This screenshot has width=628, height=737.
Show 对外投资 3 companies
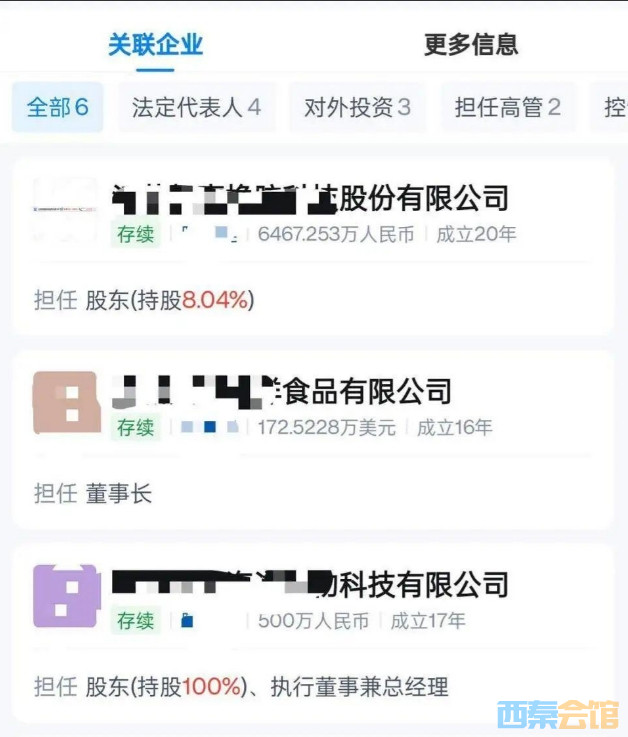pos(357,108)
